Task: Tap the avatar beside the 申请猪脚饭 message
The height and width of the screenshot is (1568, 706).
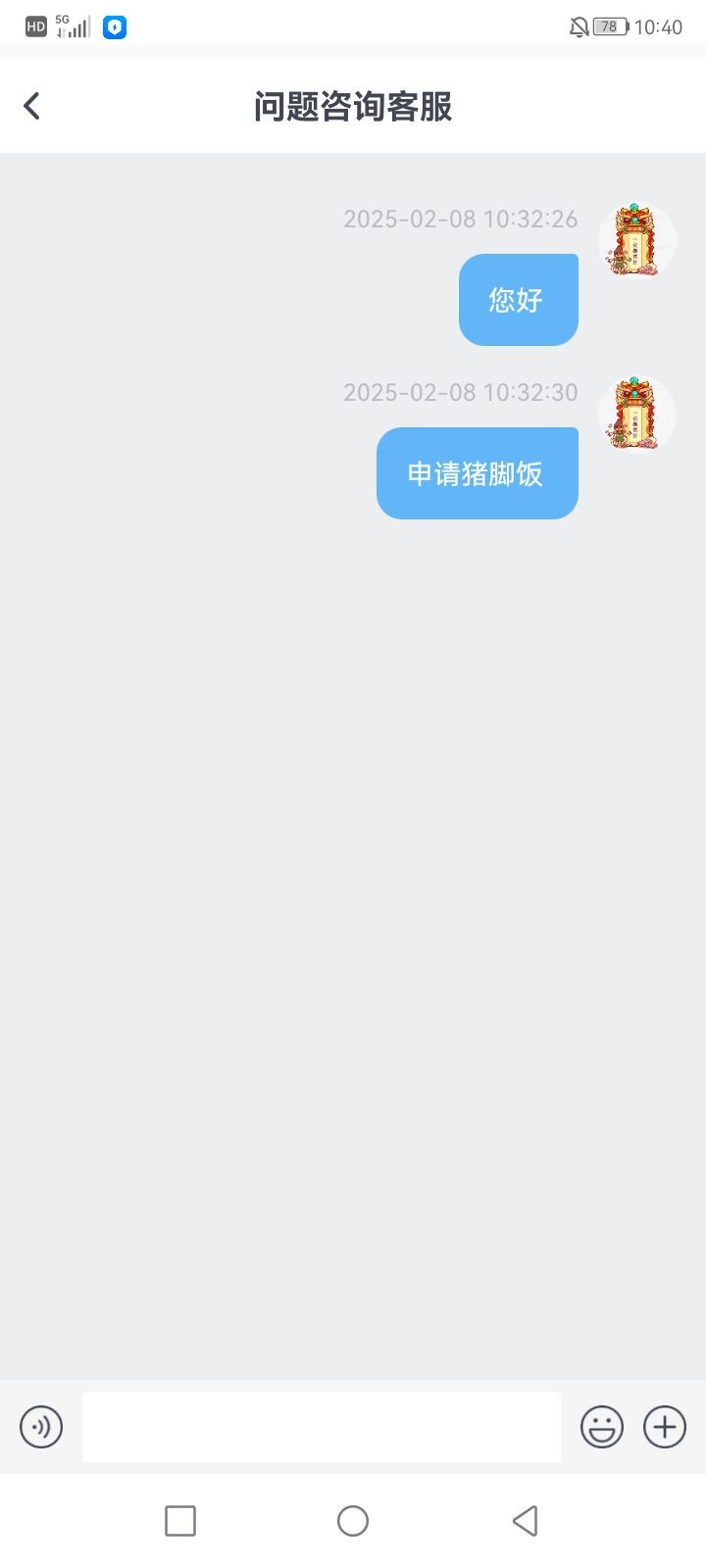Action: tap(637, 415)
